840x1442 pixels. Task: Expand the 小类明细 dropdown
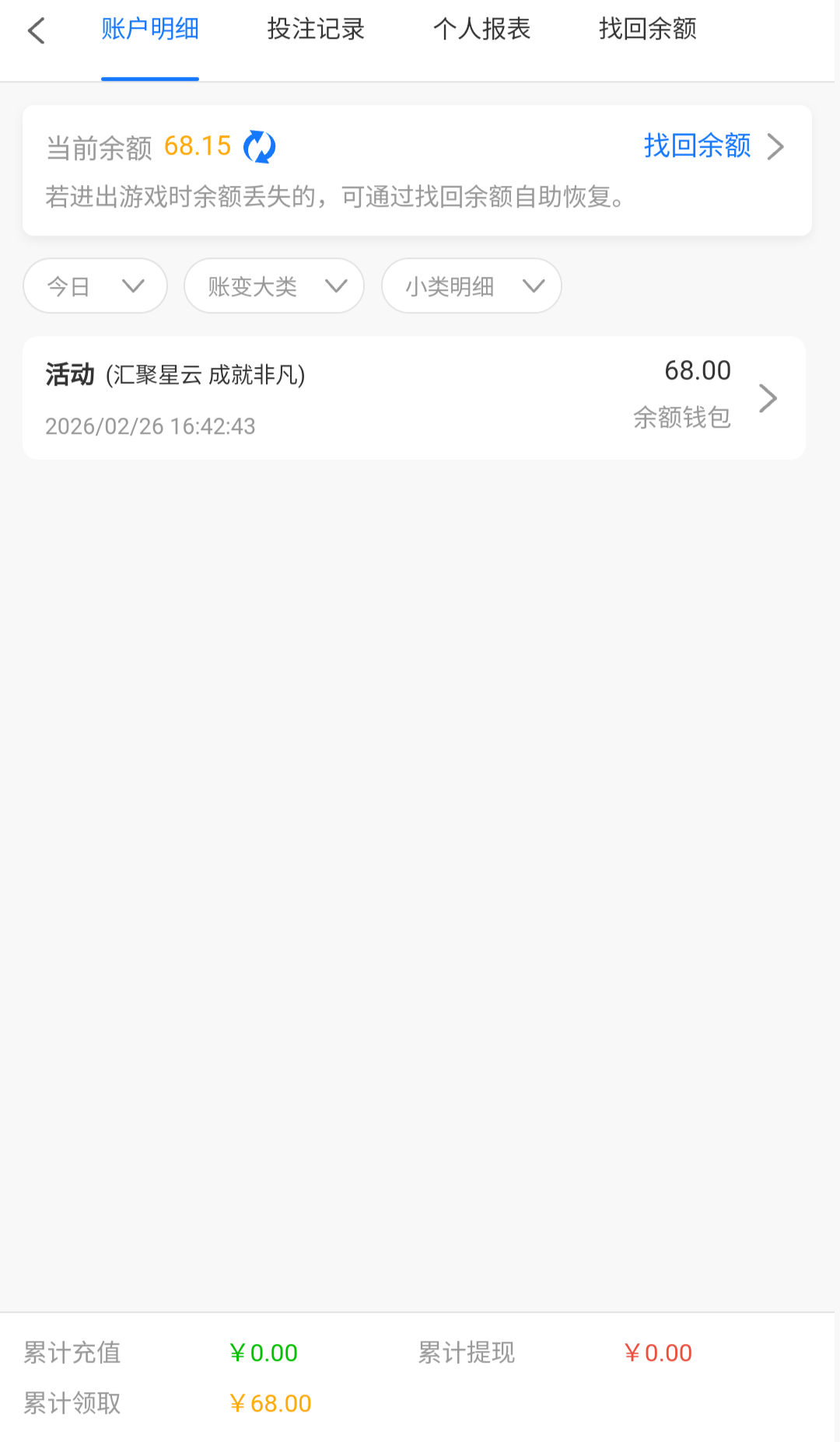point(471,286)
